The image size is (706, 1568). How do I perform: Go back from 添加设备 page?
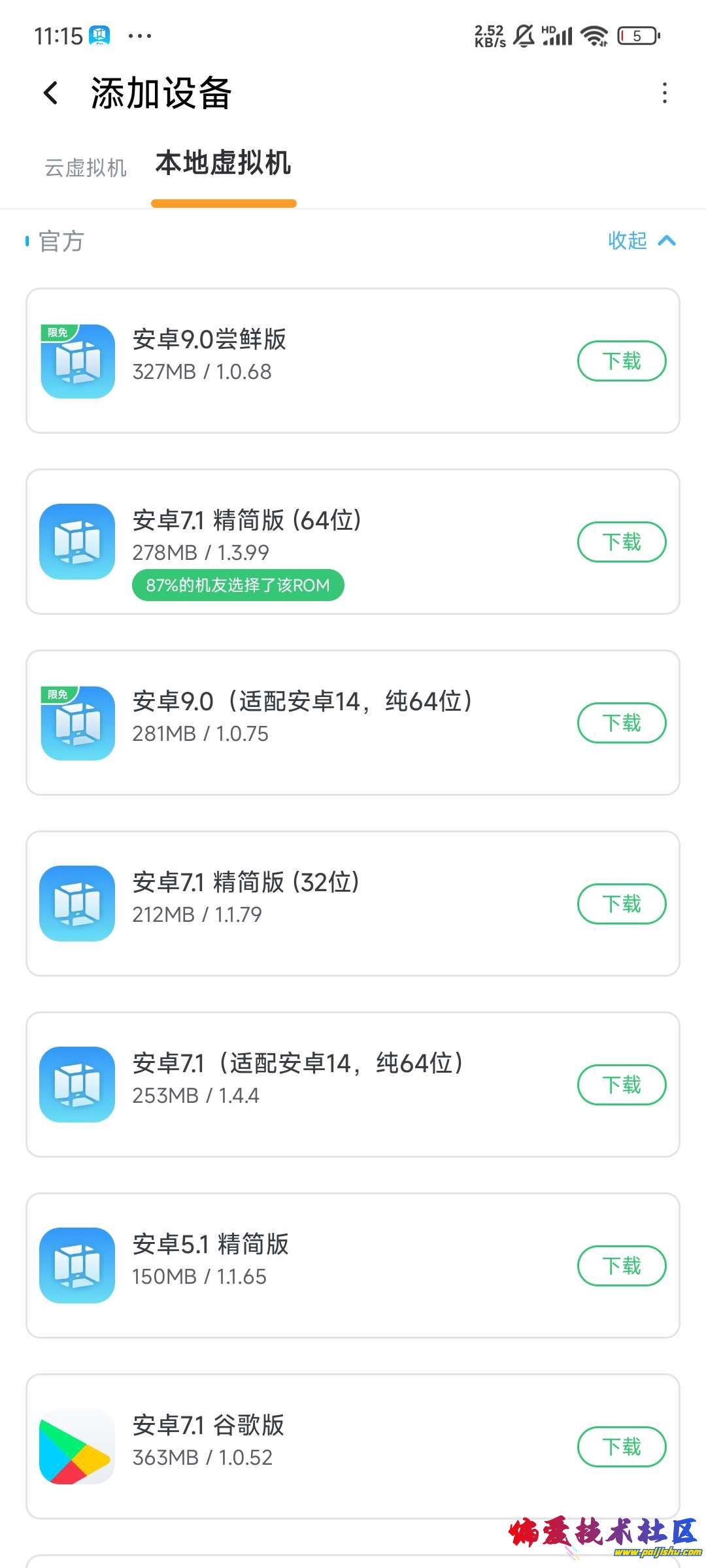coord(51,93)
